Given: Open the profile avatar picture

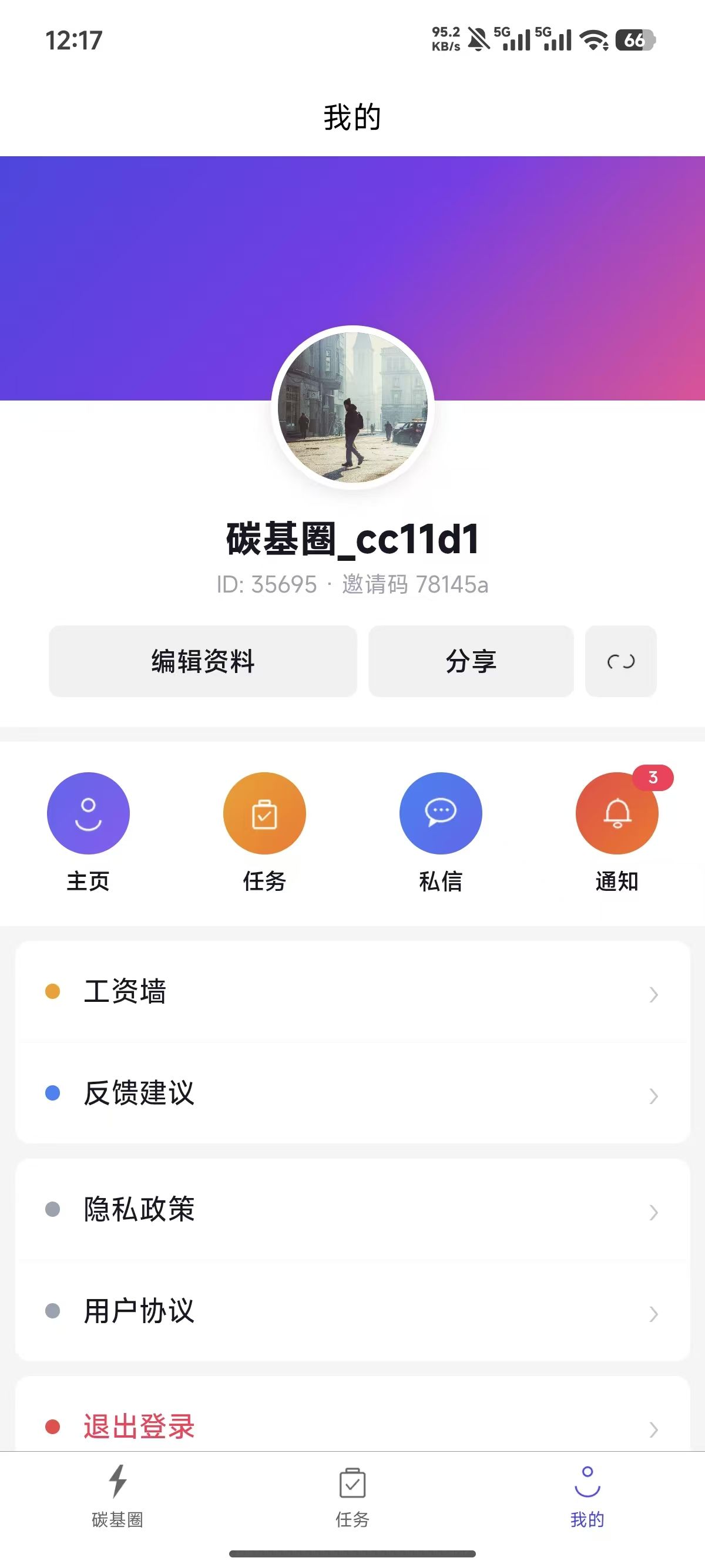Looking at the screenshot, I should [352, 406].
